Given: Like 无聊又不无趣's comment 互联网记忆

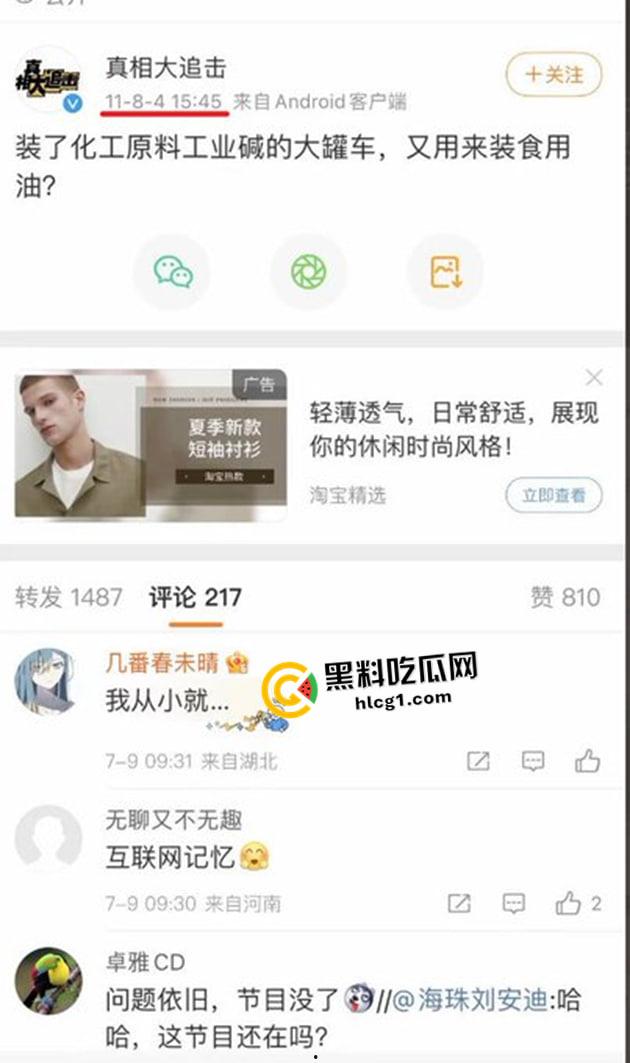Looking at the screenshot, I should (569, 904).
